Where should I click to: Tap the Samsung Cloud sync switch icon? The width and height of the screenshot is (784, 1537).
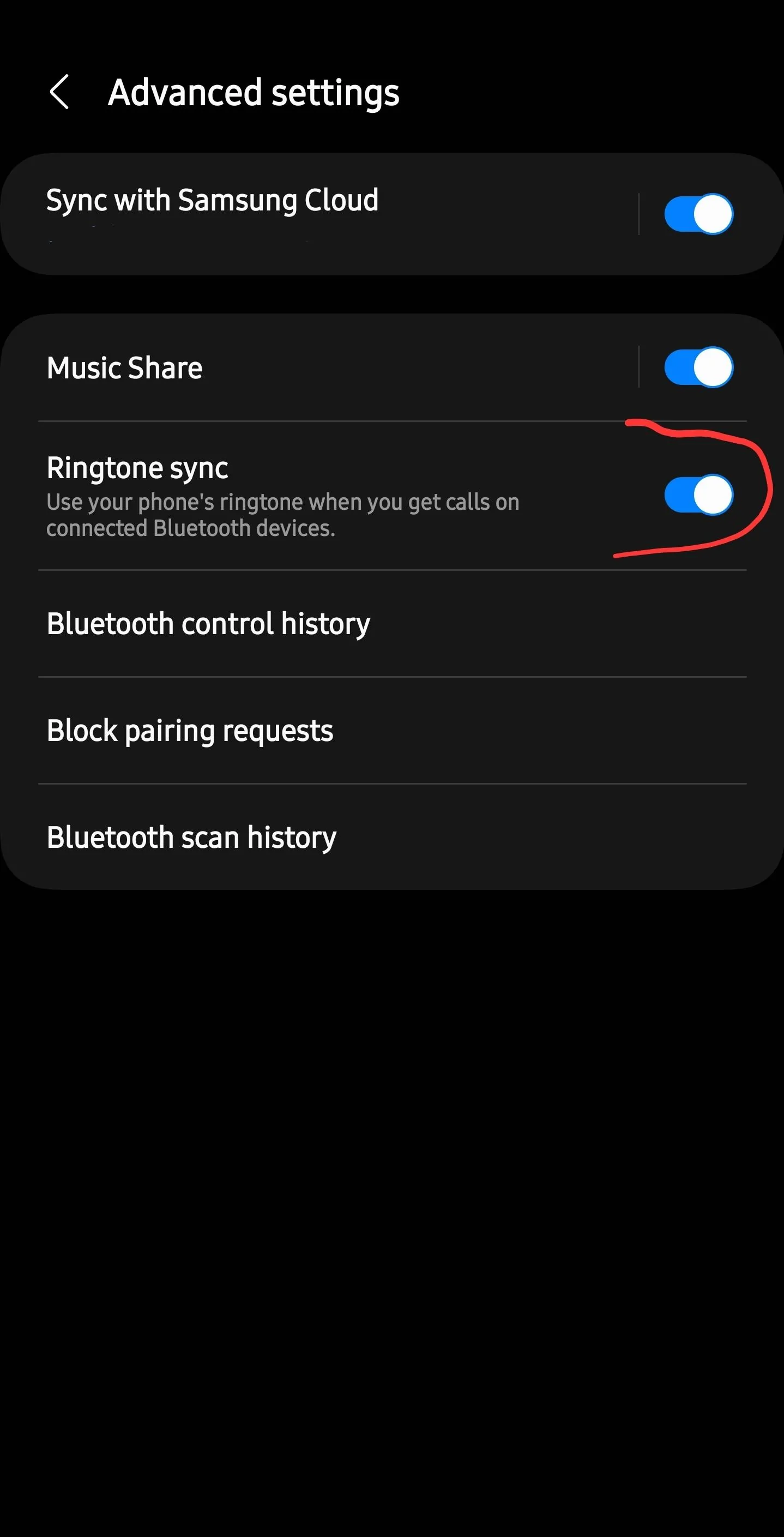[x=699, y=213]
